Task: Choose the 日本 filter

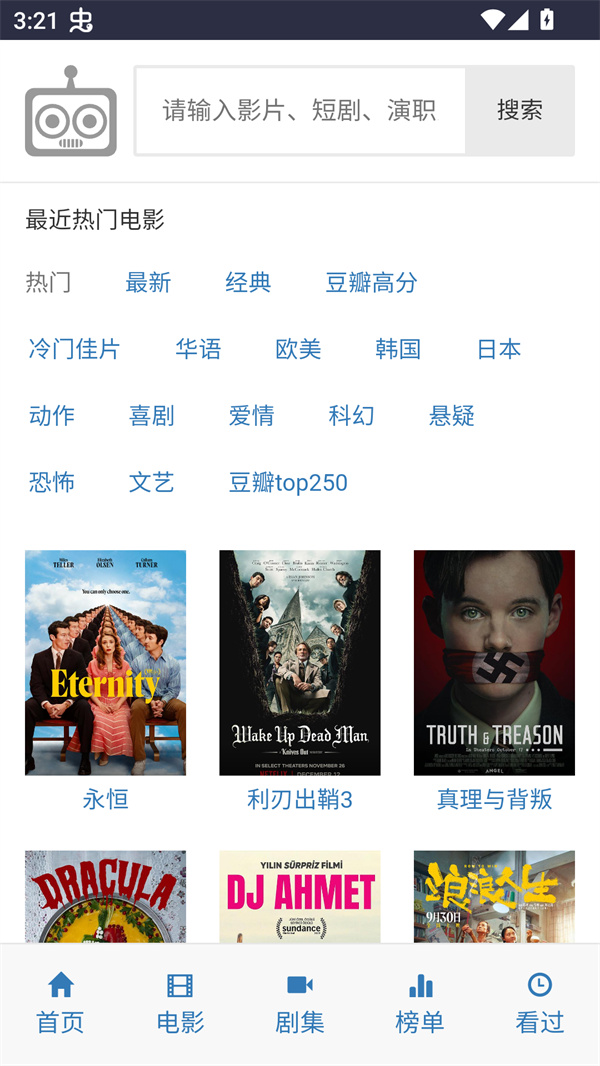Action: 499,349
